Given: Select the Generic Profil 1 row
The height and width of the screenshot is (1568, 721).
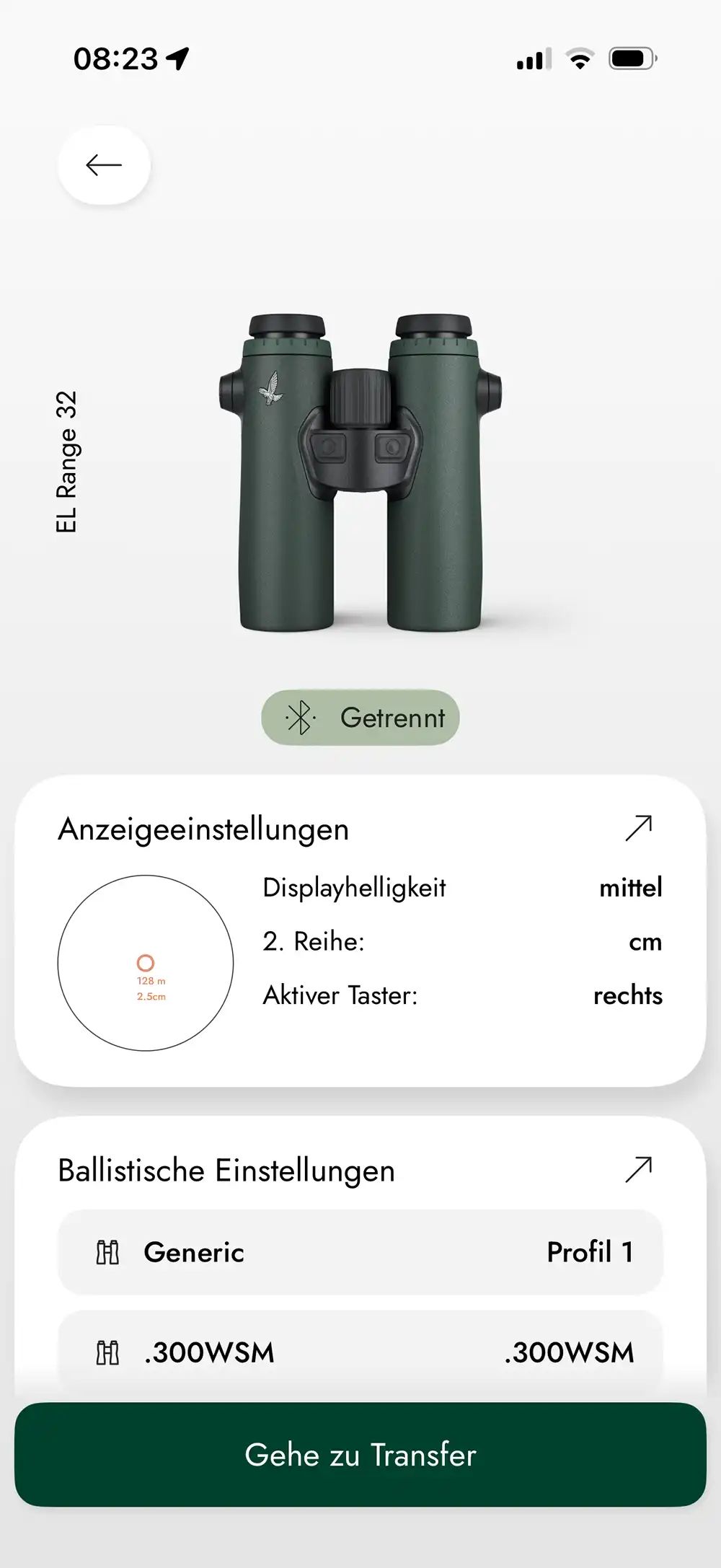Looking at the screenshot, I should tap(360, 1252).
